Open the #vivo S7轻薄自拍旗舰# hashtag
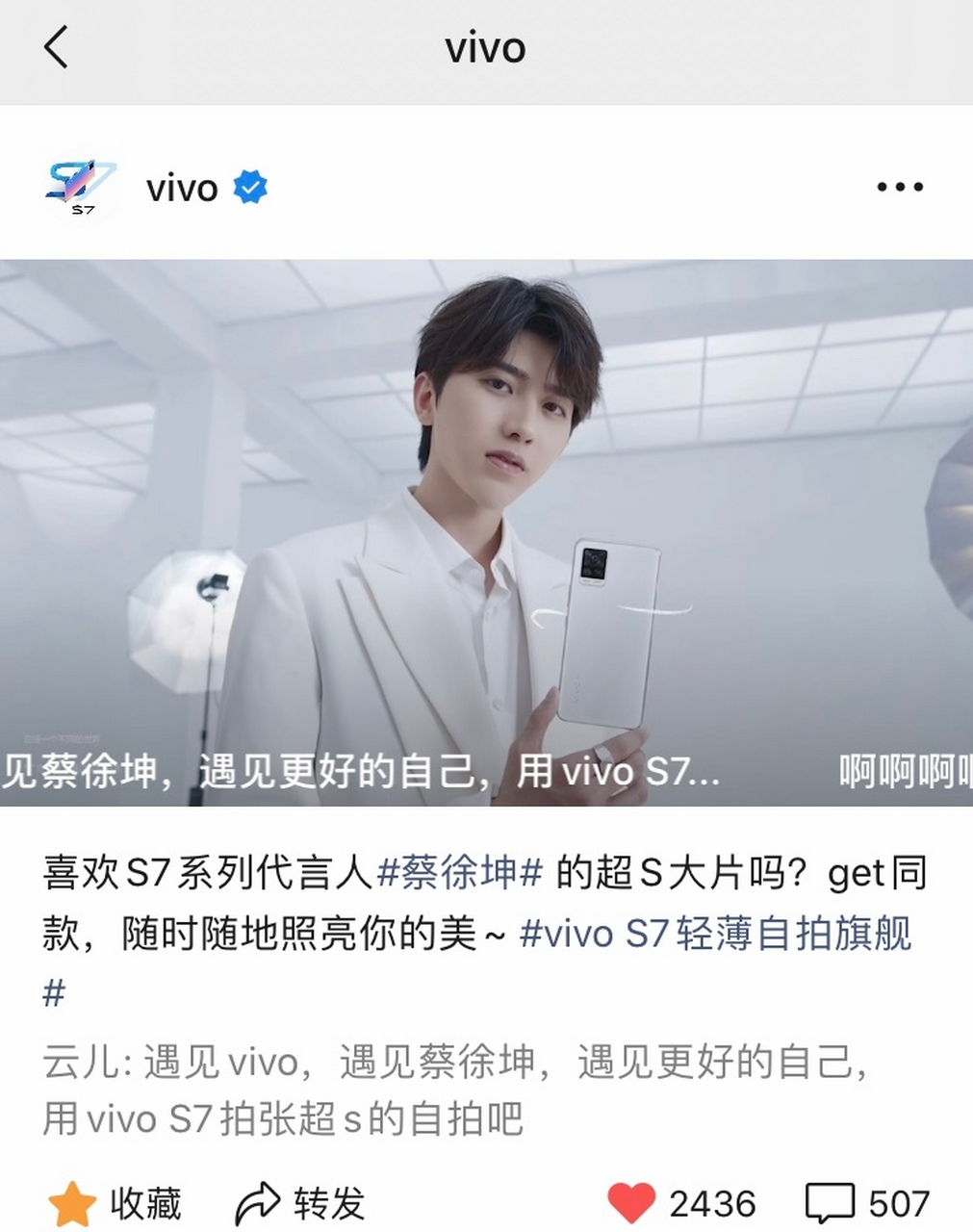Image resolution: width=973 pixels, height=1232 pixels. coord(717,933)
